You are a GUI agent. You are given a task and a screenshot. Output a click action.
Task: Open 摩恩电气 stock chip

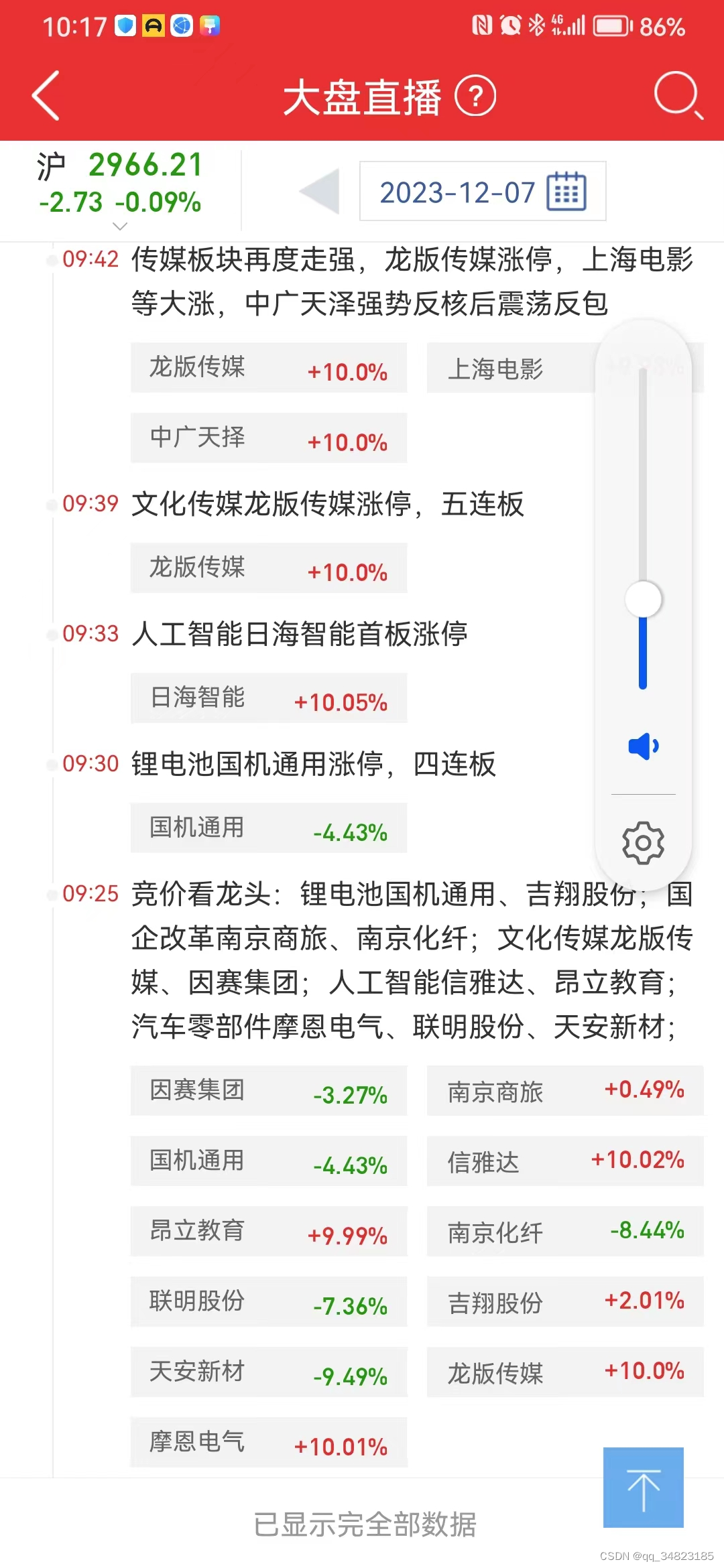point(269,1443)
